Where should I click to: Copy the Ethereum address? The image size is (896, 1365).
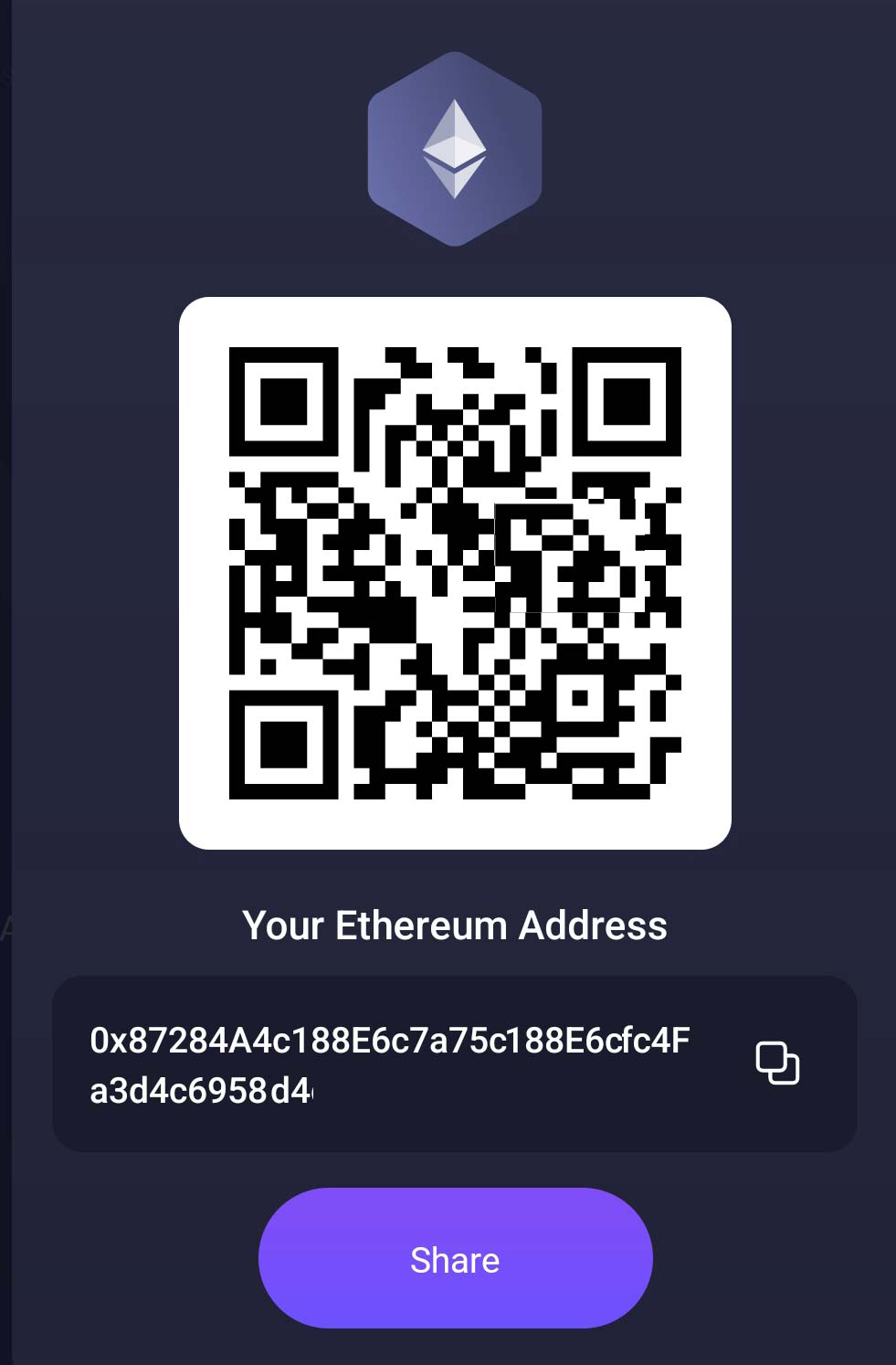click(777, 1063)
